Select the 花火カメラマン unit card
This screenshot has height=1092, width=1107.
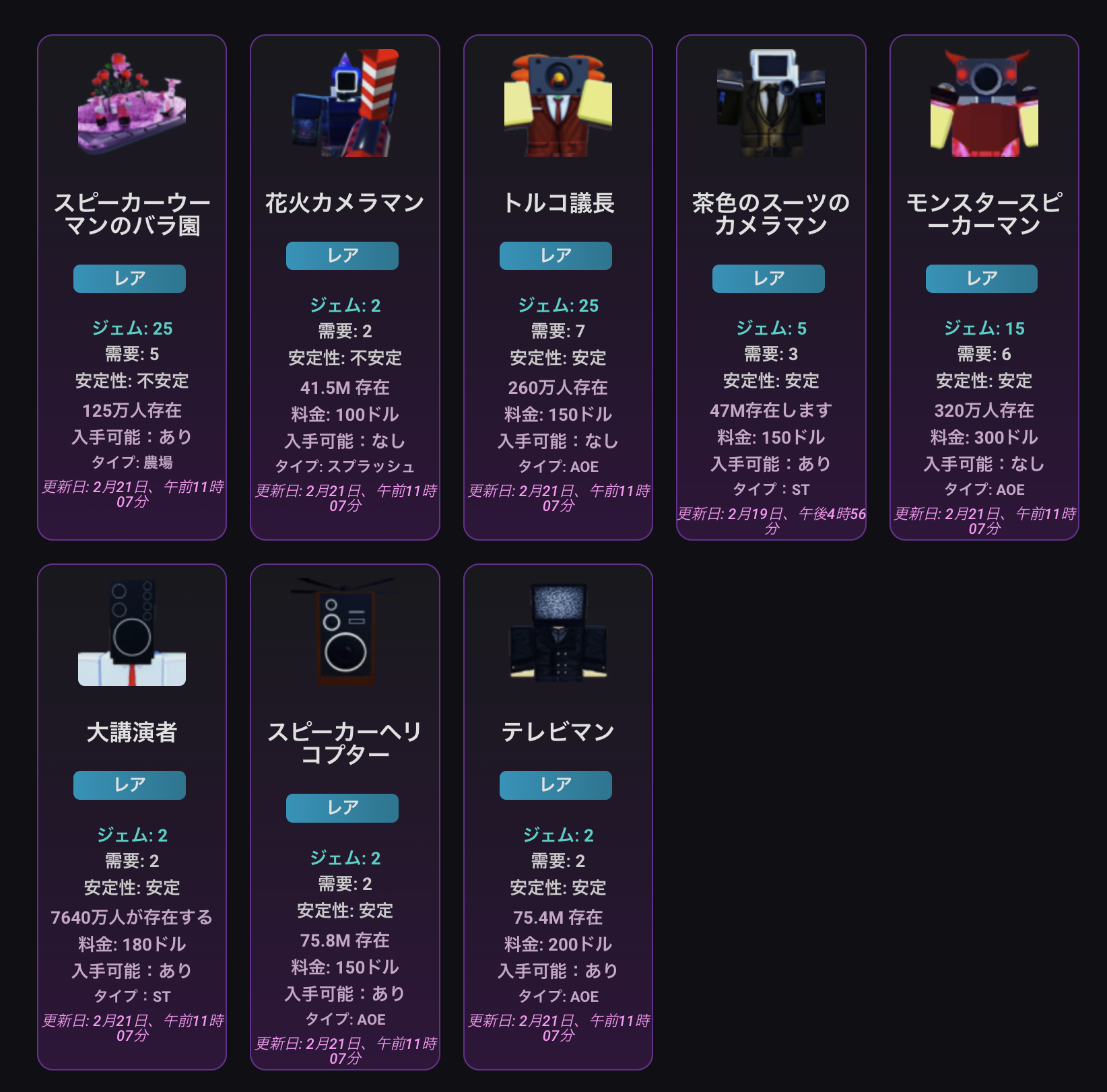click(345, 203)
